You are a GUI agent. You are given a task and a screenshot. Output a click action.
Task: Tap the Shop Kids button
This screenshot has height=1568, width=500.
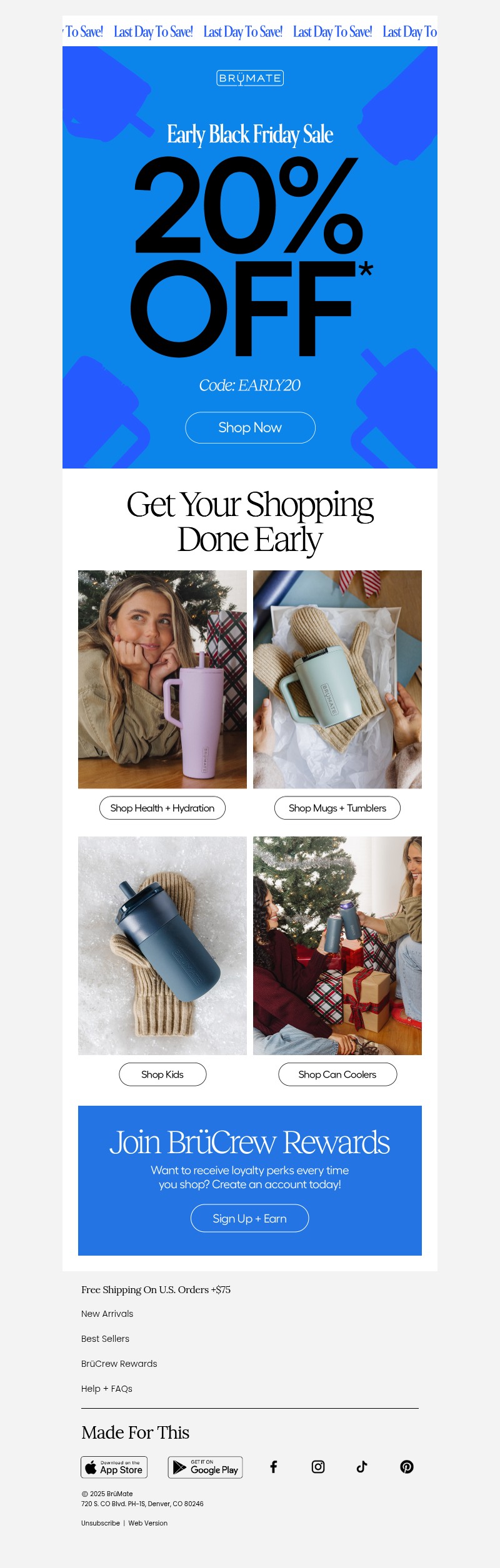pos(162,1074)
